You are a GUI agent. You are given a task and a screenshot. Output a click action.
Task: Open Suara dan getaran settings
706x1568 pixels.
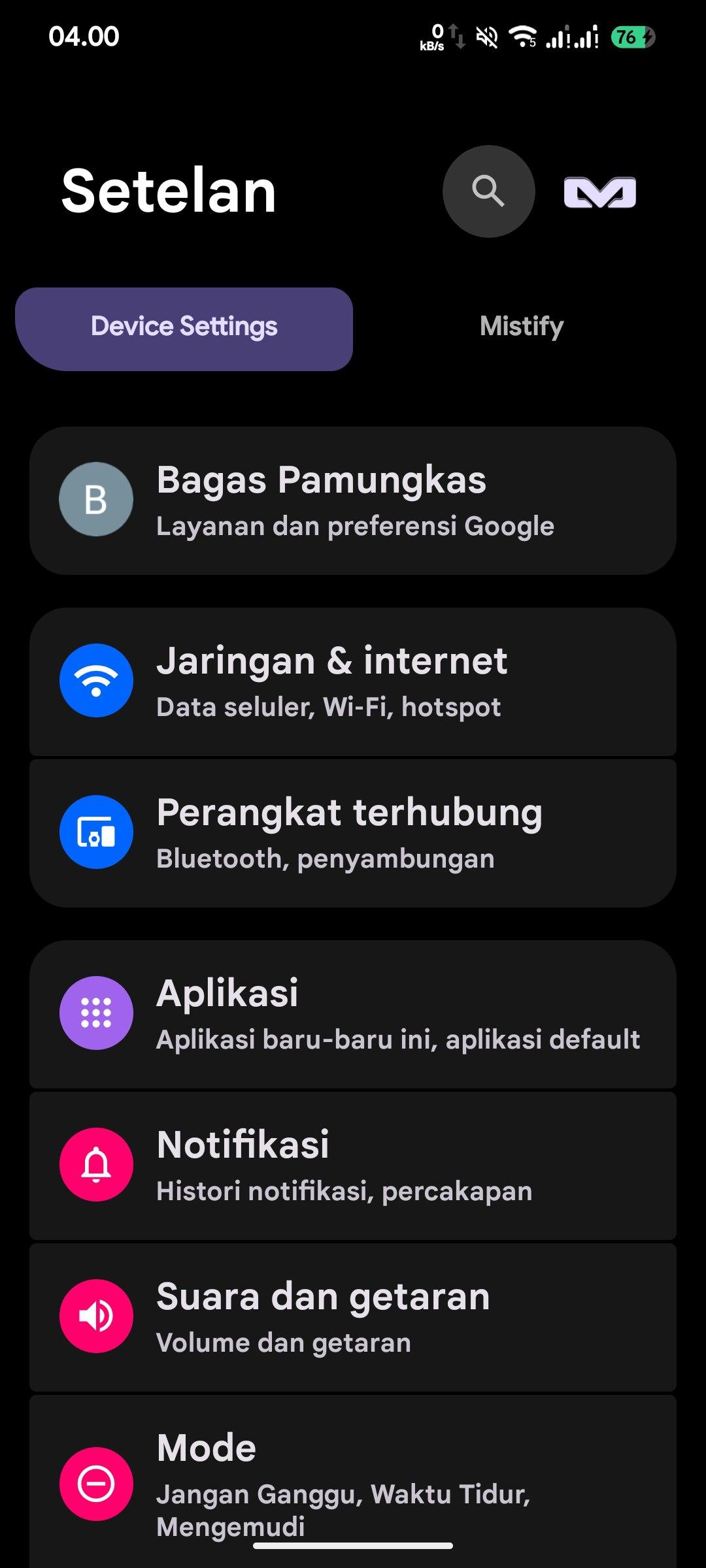(353, 1317)
